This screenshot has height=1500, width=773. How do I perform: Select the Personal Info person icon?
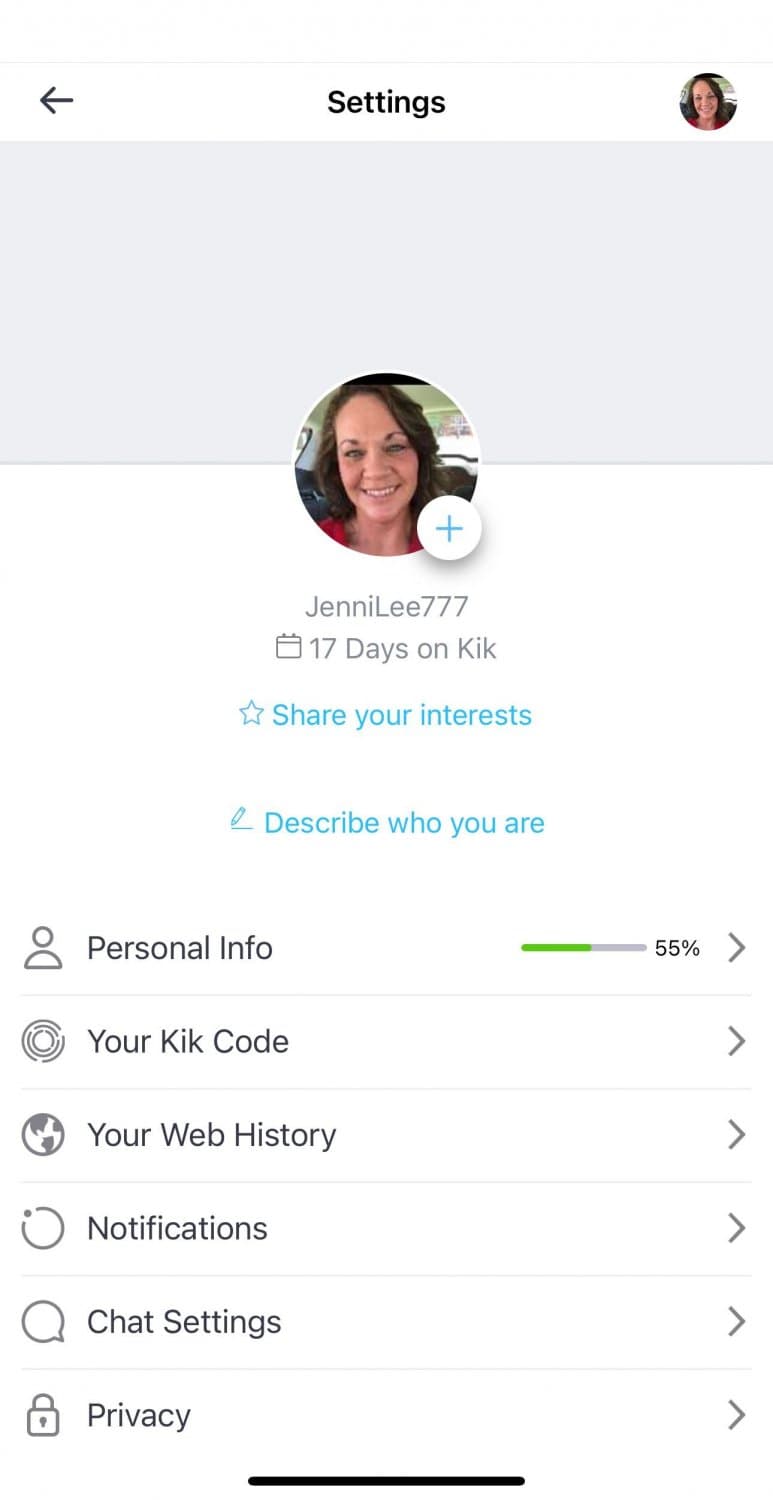42,947
